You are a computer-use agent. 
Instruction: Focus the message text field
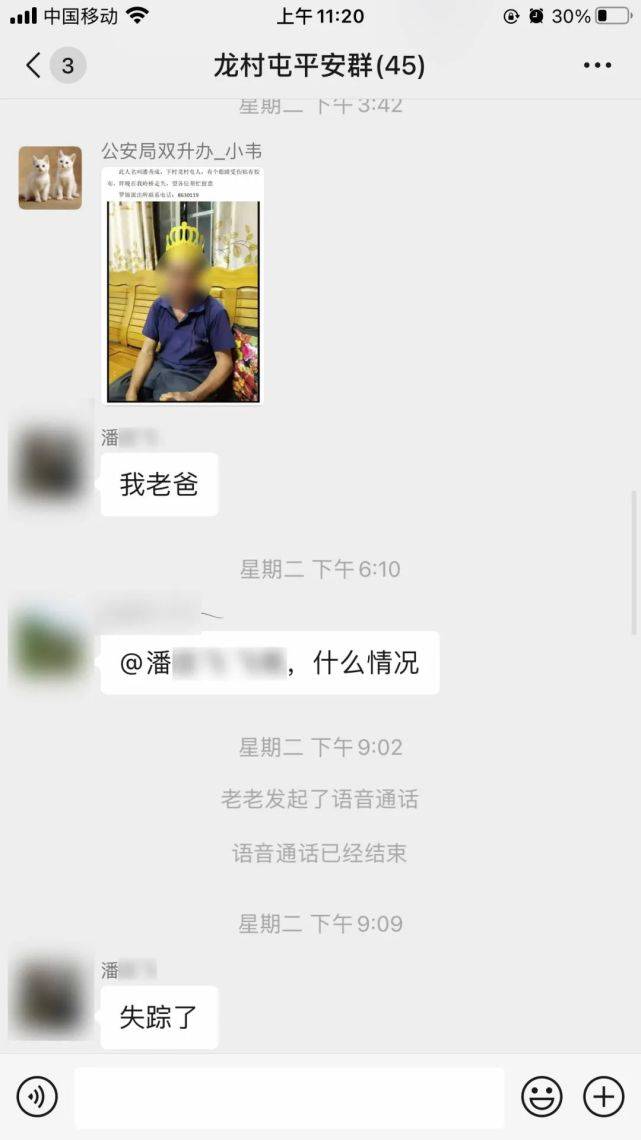coord(289,1097)
